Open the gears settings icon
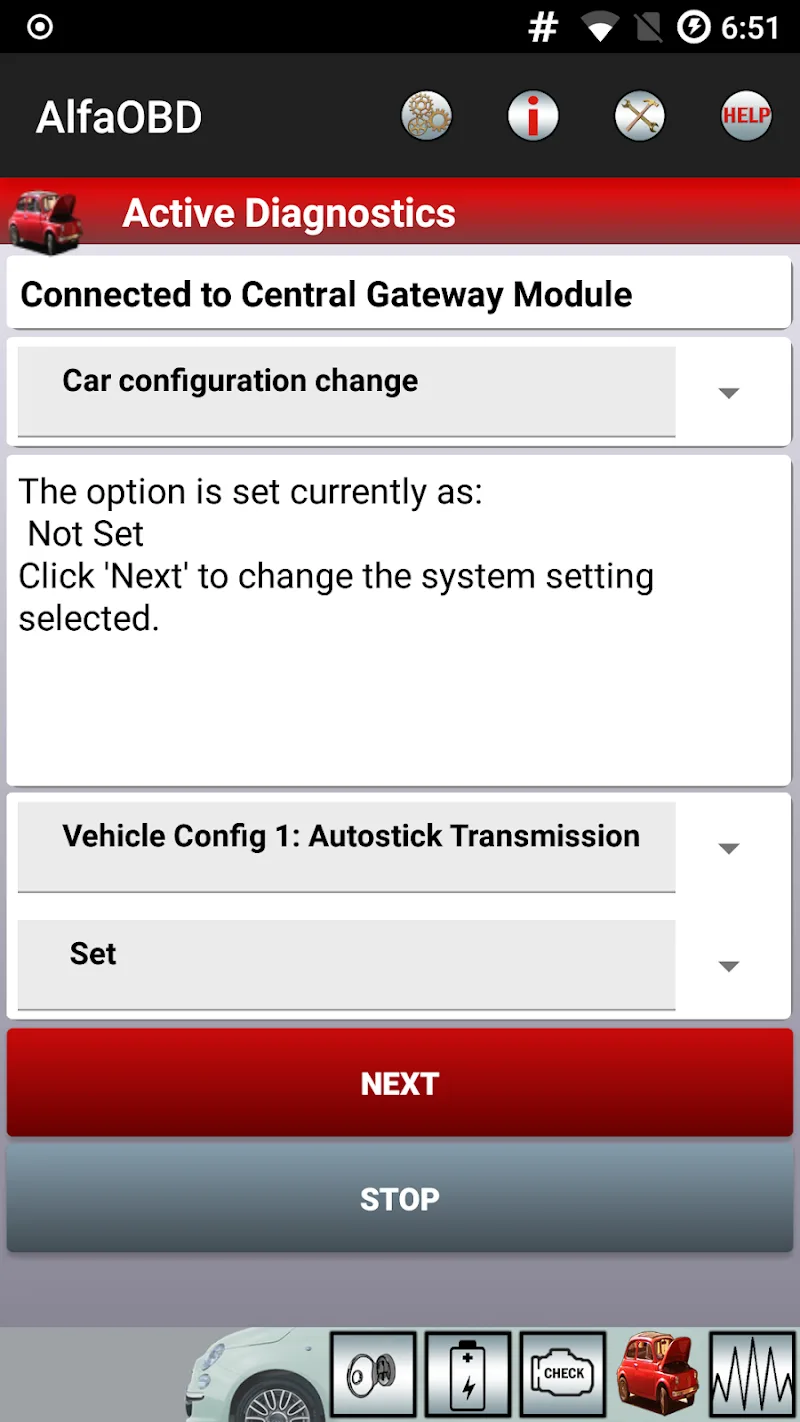This screenshot has height=1422, width=800. [426, 116]
